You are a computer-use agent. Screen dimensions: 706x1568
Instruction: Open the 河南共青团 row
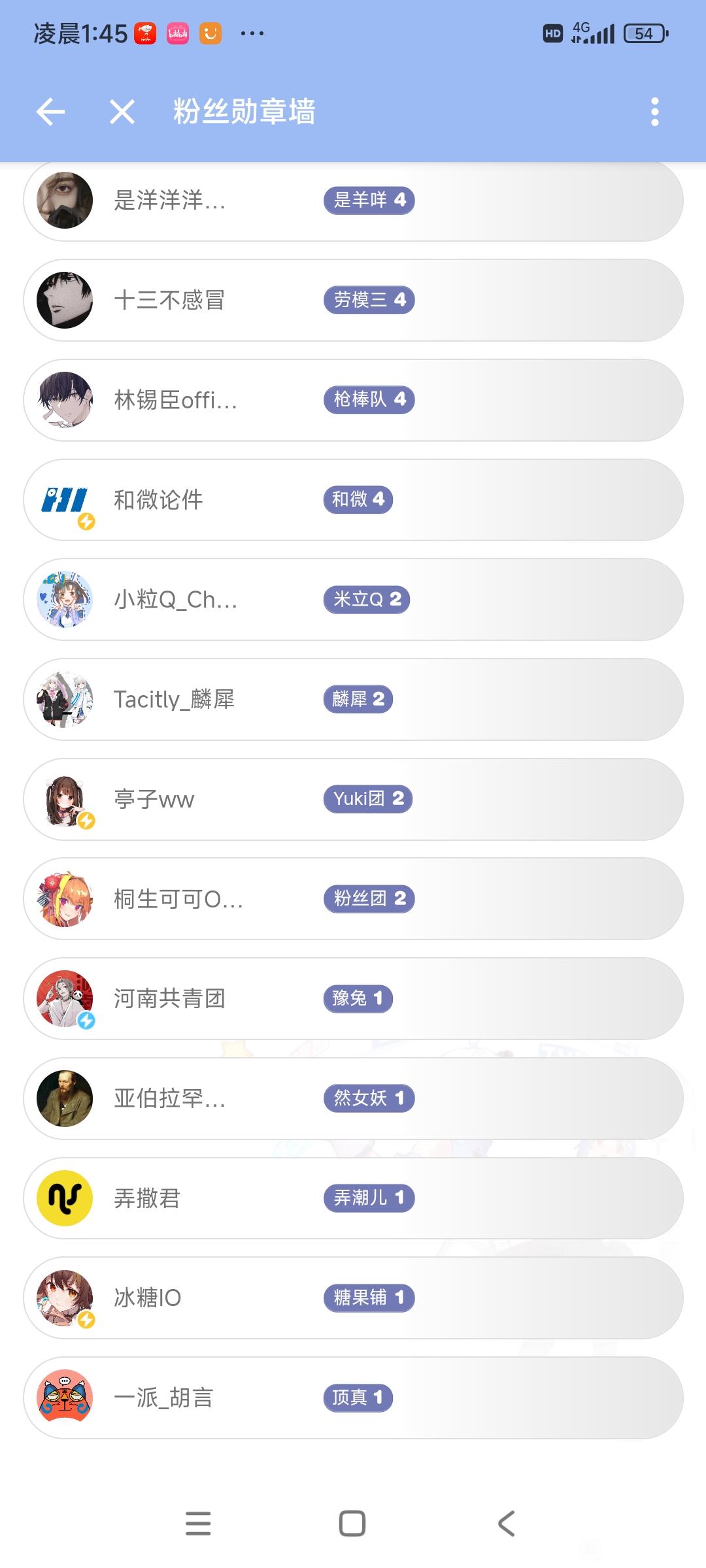(x=353, y=999)
